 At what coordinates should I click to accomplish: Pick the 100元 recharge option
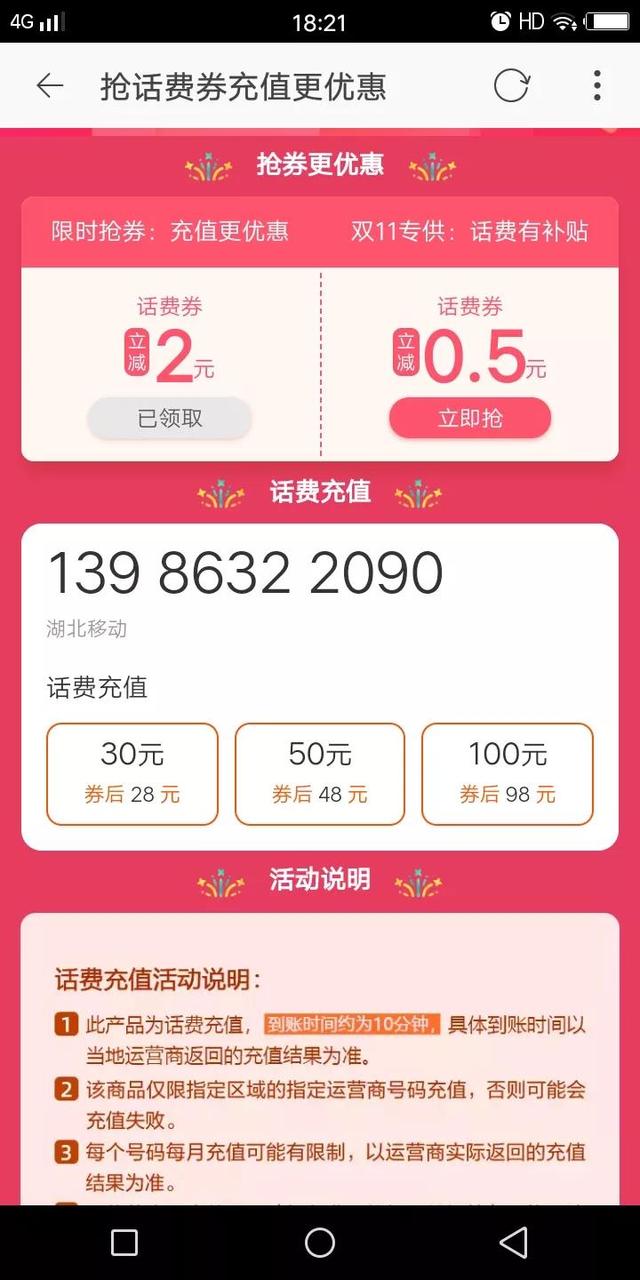pyautogui.click(x=507, y=773)
